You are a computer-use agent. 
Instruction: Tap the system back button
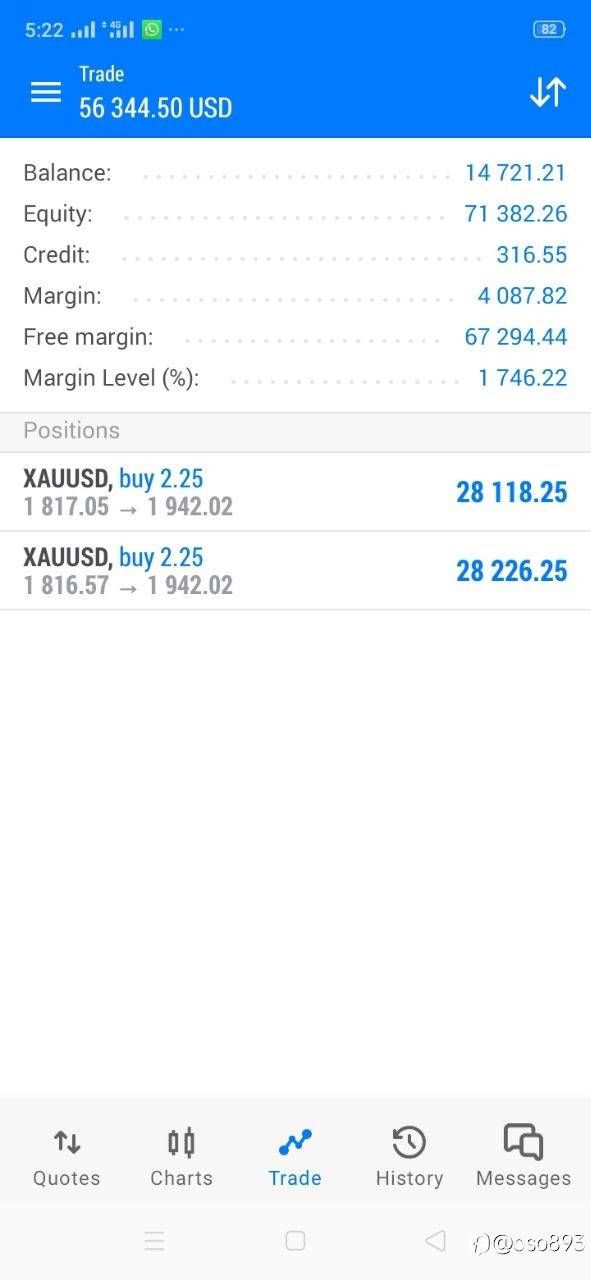click(435, 1241)
